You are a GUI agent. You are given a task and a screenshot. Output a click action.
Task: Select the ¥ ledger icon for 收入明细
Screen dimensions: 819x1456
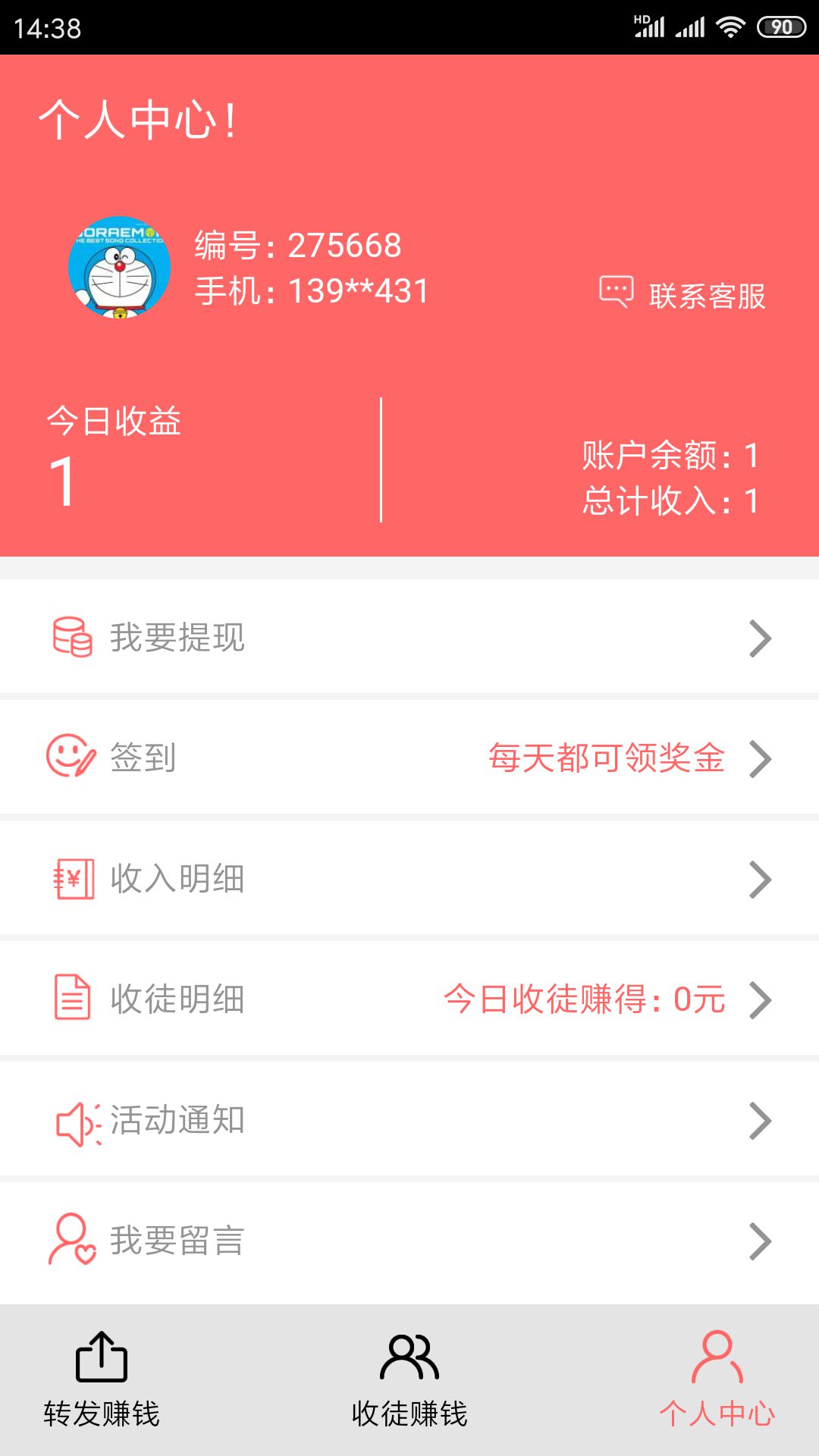tap(72, 880)
